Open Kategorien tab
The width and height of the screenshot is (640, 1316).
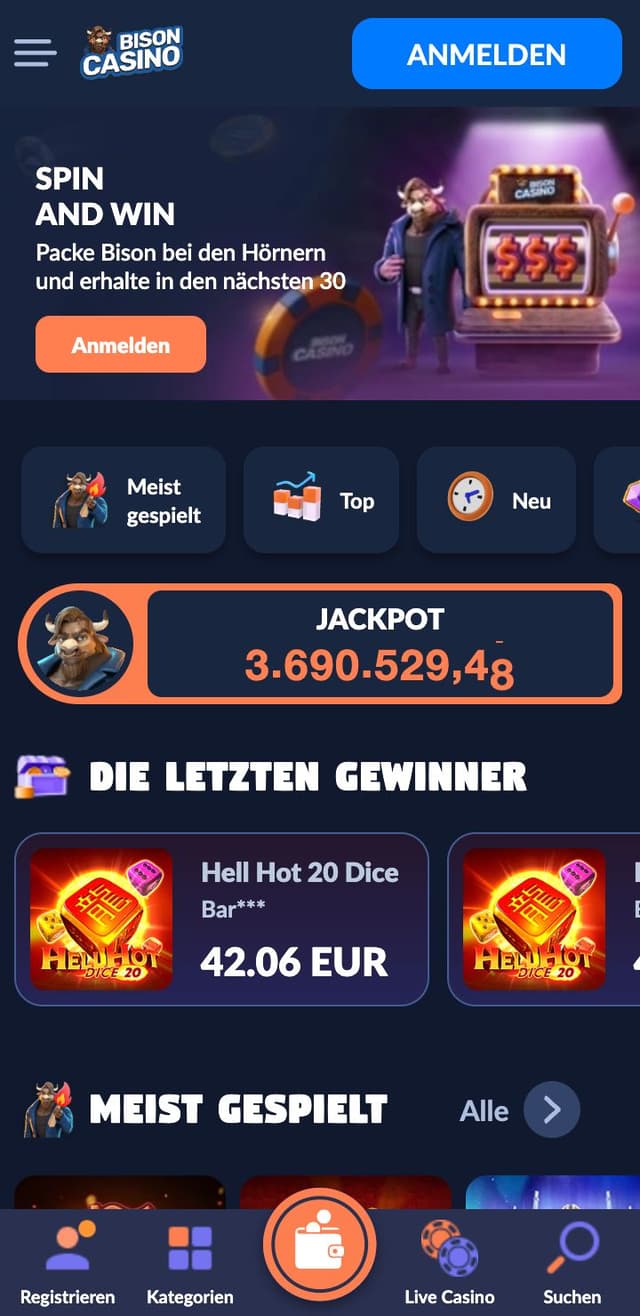click(190, 1265)
